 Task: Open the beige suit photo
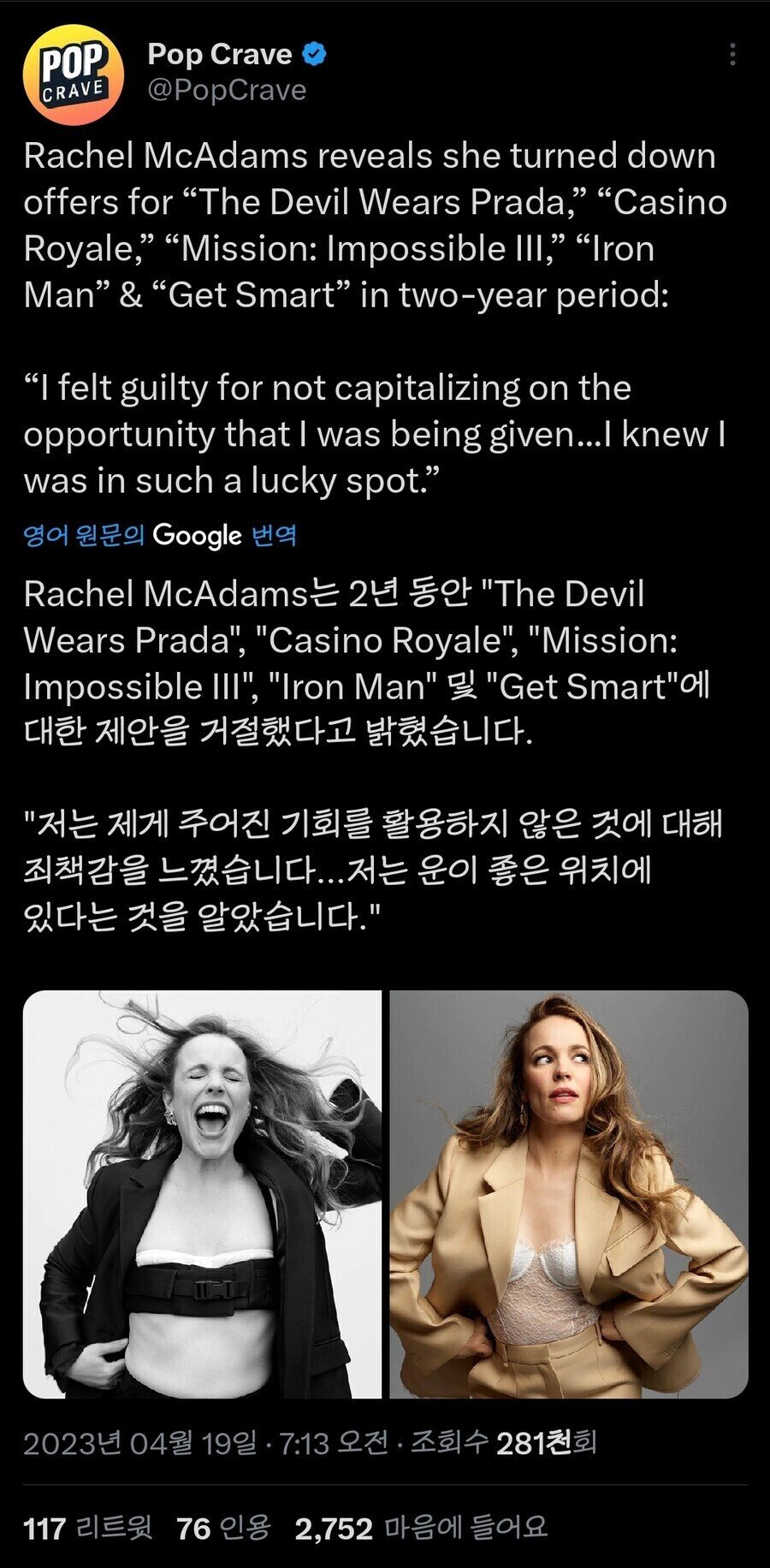tap(568, 1194)
